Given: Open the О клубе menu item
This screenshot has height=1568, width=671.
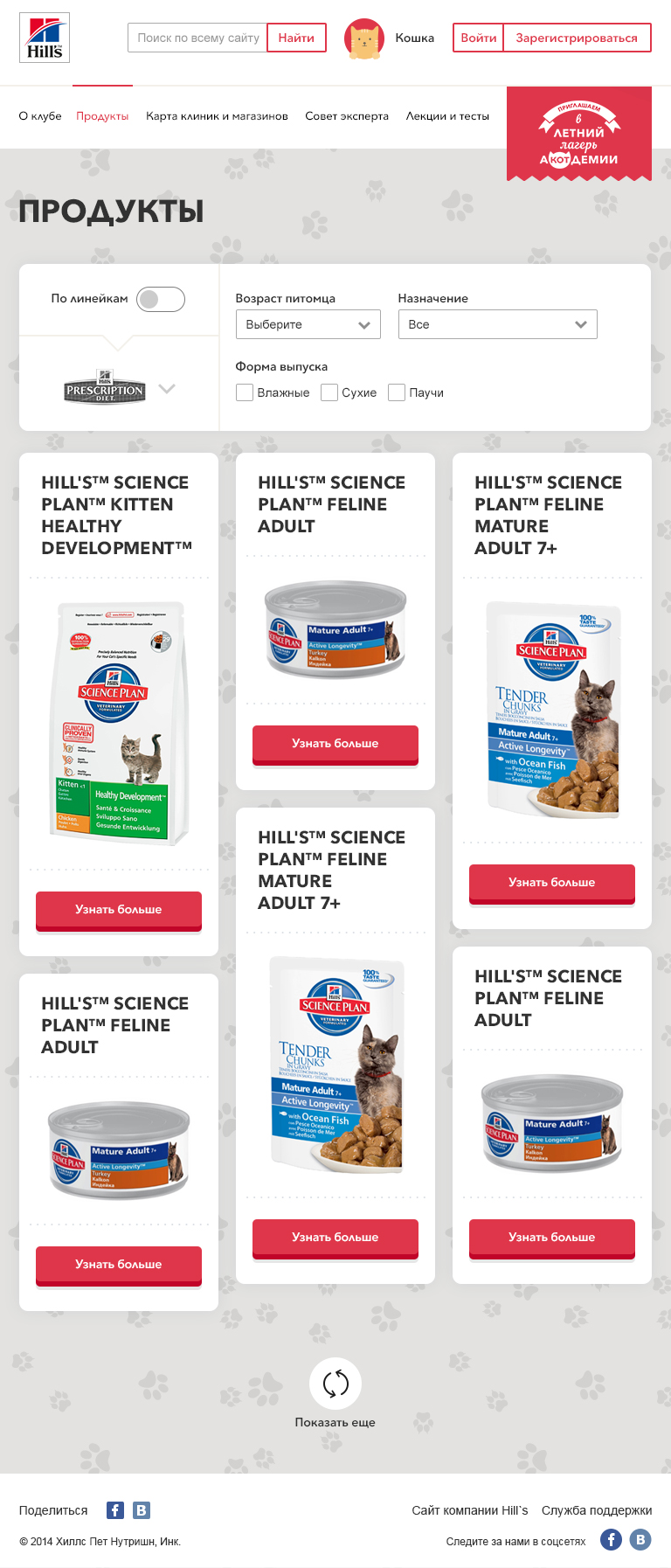Looking at the screenshot, I should [40, 115].
